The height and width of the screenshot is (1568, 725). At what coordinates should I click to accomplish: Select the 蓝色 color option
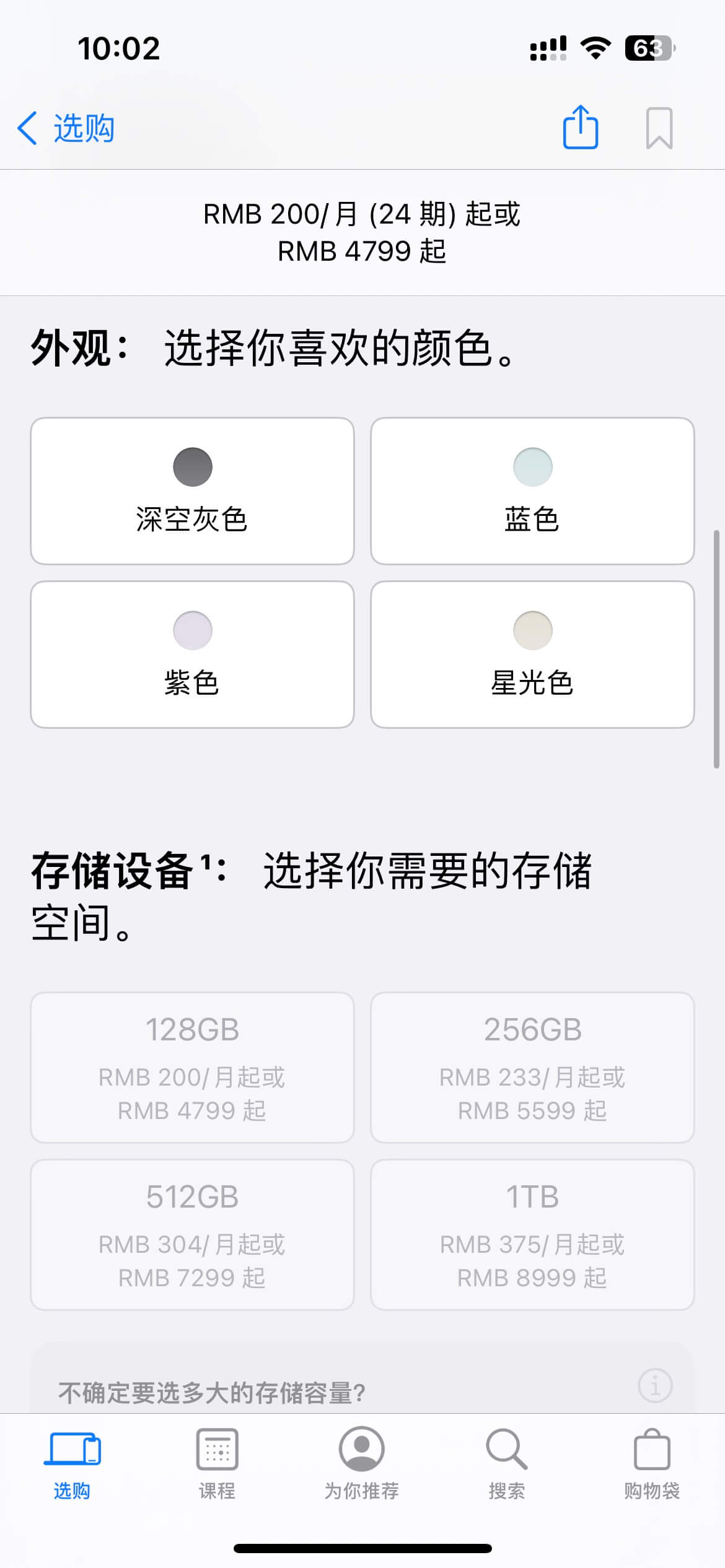pyautogui.click(x=532, y=491)
